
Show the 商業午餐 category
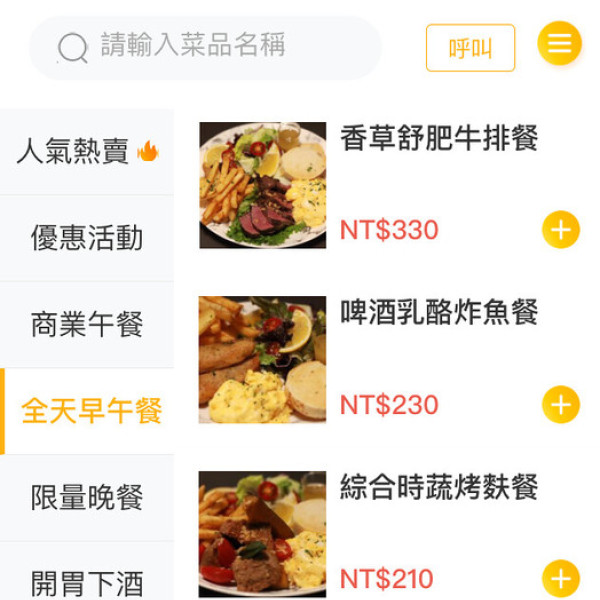click(87, 325)
